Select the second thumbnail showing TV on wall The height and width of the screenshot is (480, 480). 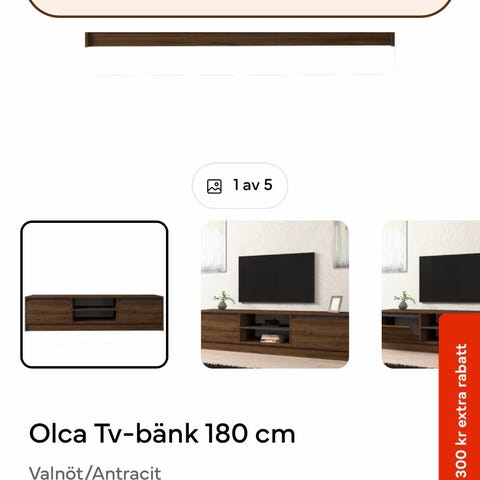(x=275, y=294)
